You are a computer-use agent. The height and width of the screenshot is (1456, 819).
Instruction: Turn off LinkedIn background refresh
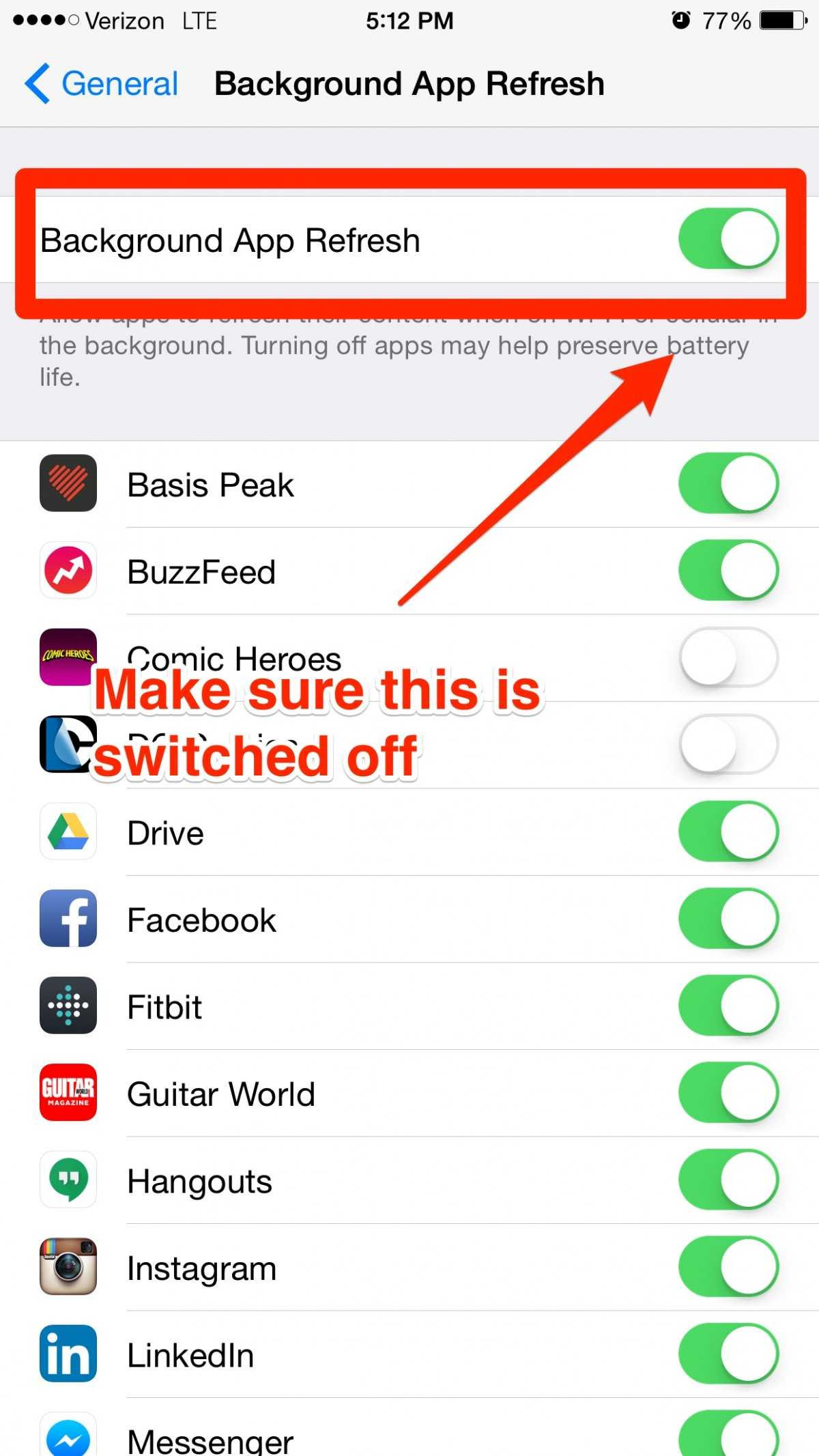click(x=728, y=1354)
